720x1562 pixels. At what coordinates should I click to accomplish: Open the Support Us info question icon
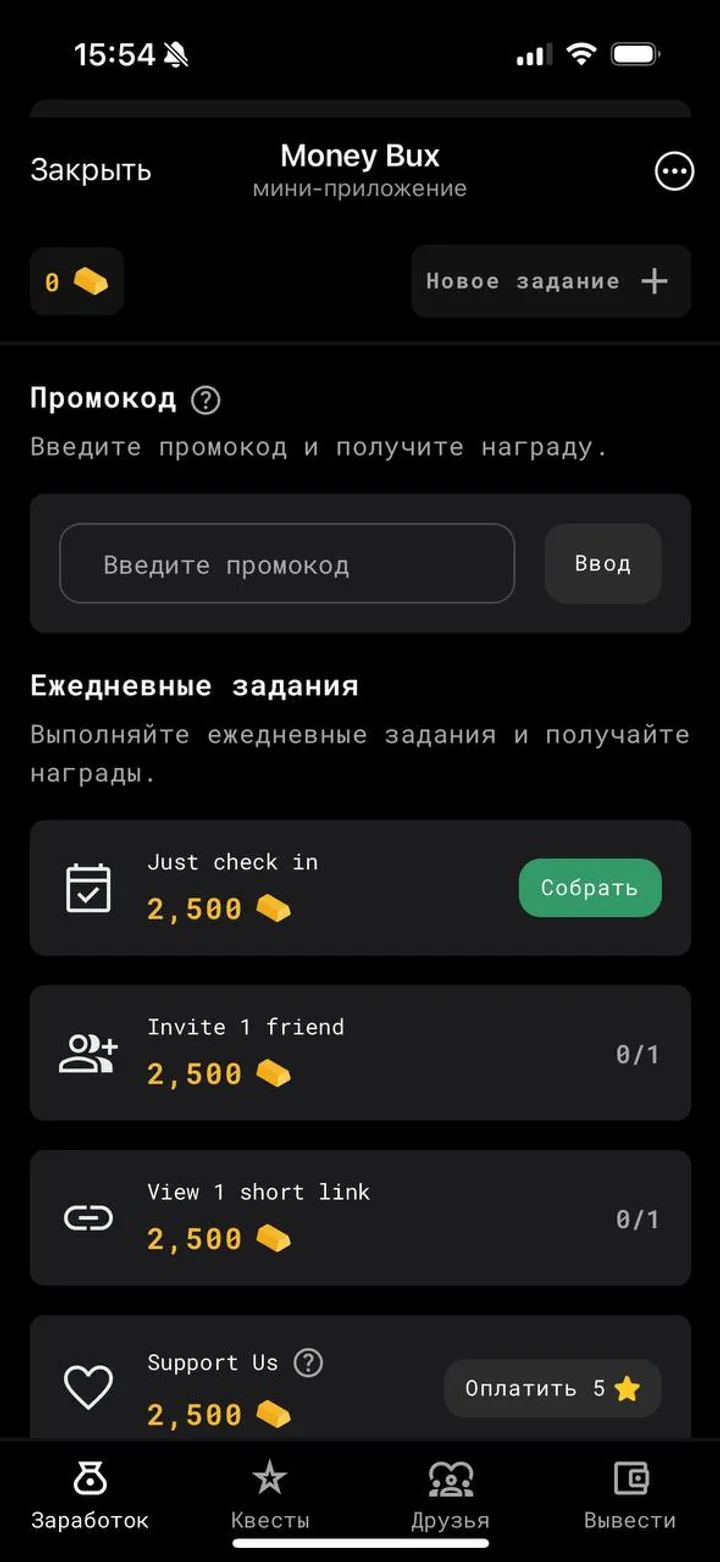click(x=311, y=1363)
